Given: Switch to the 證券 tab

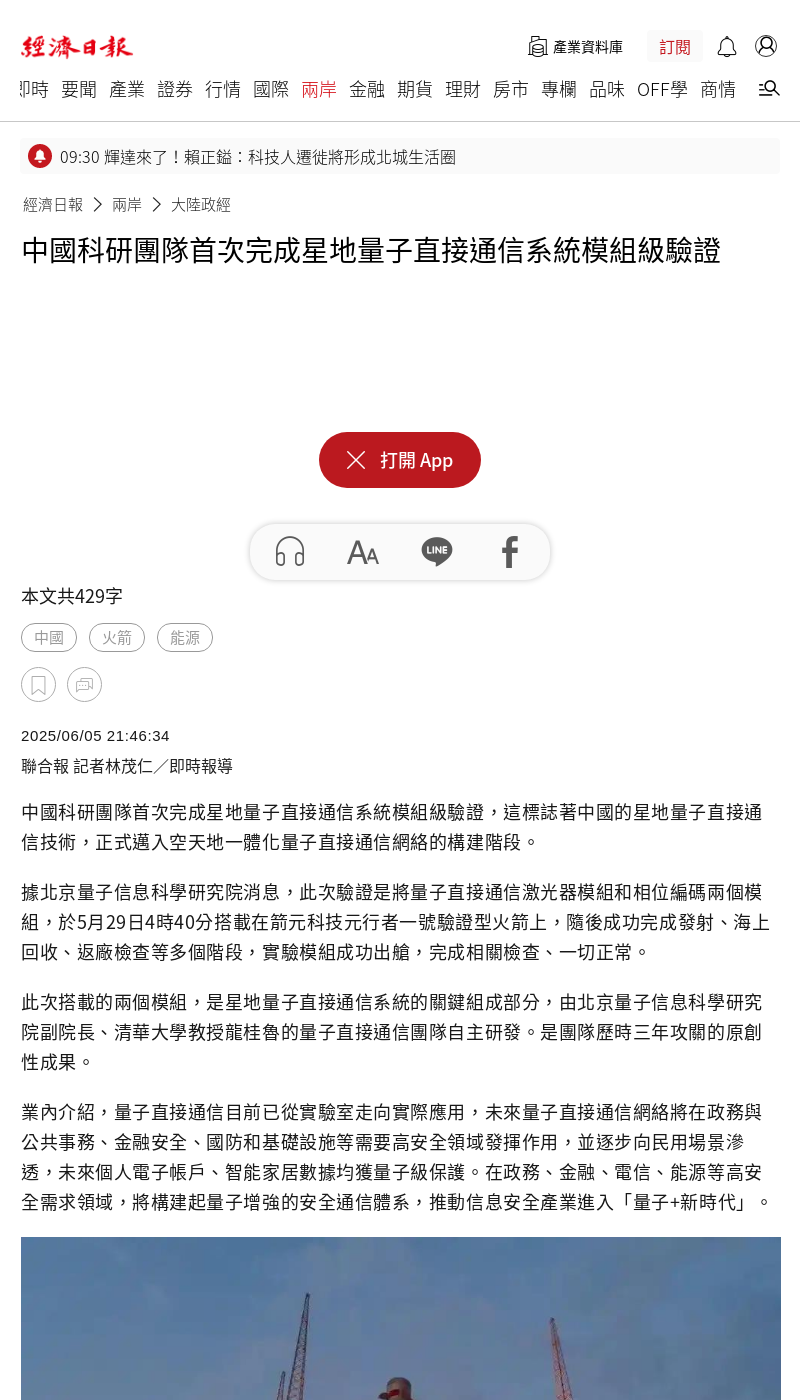Looking at the screenshot, I should pyautogui.click(x=175, y=89).
